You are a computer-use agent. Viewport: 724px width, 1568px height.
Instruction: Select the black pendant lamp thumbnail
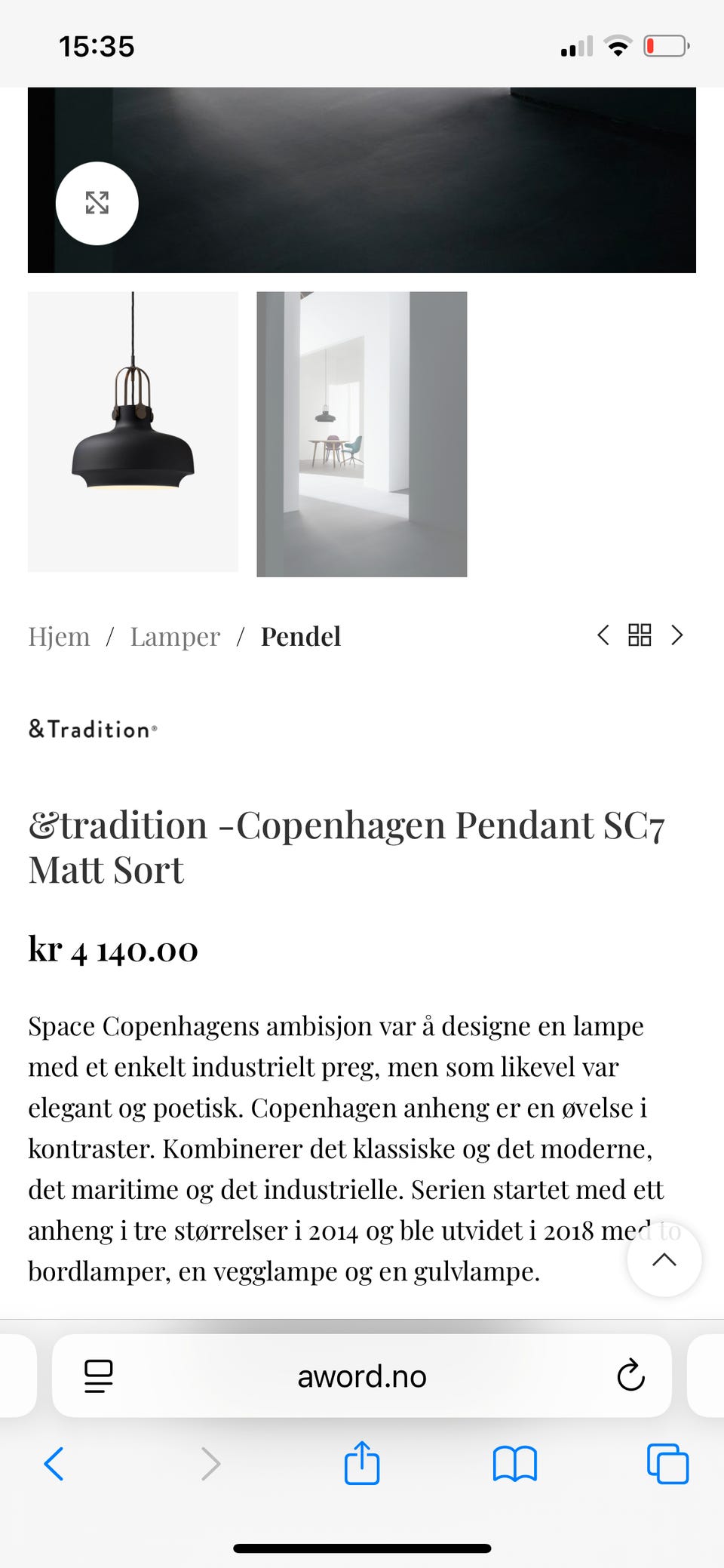click(133, 433)
